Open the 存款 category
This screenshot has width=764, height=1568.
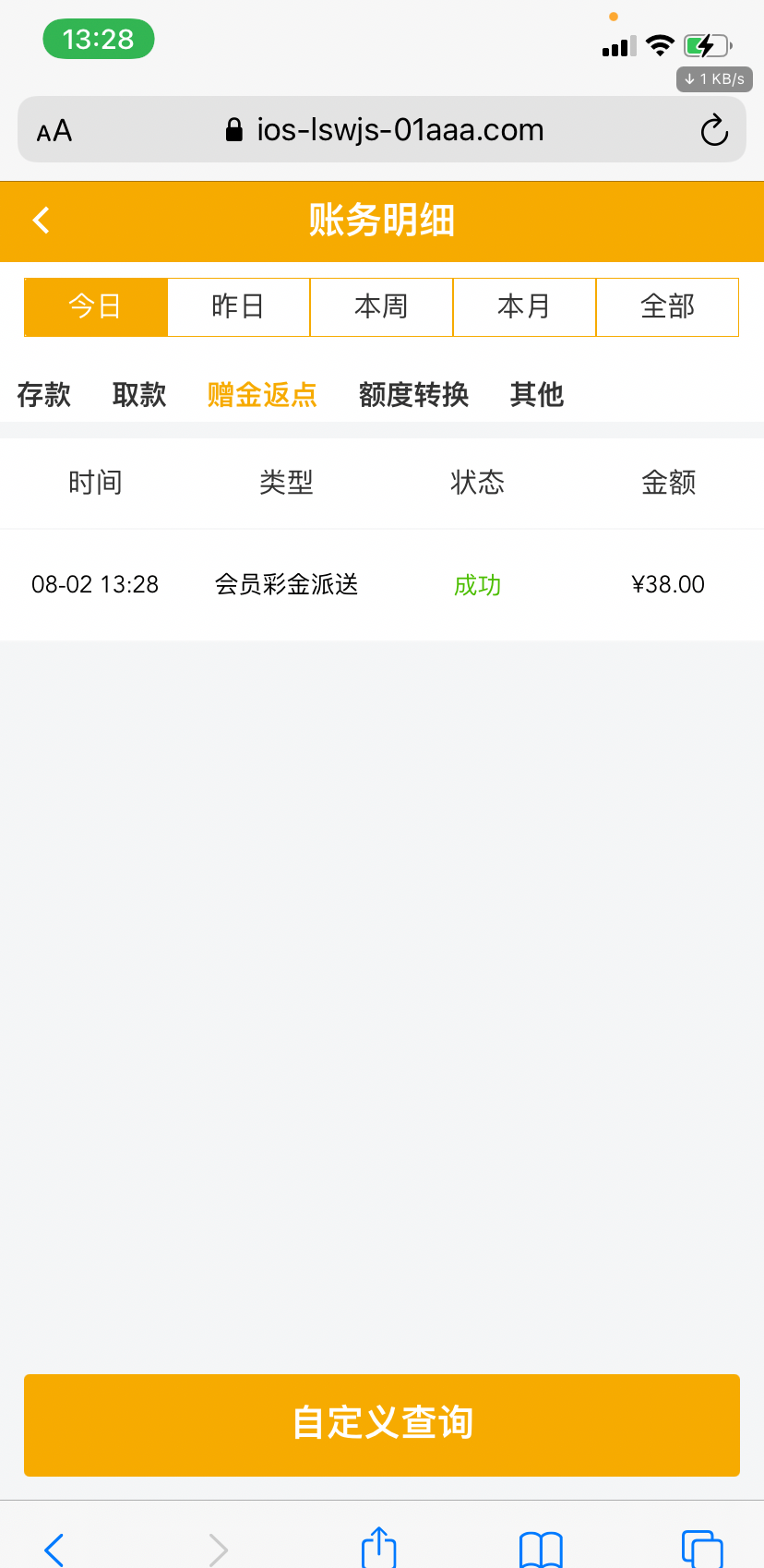(43, 395)
